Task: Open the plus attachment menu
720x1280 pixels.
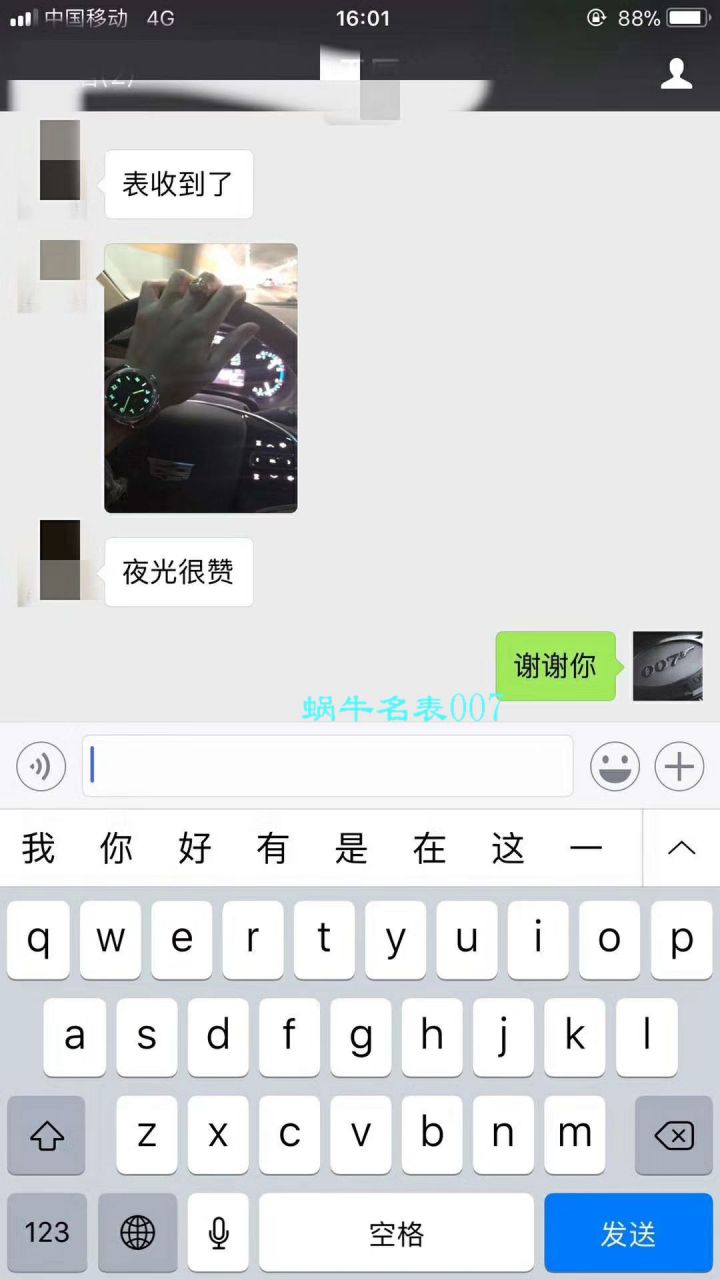Action: (679, 766)
